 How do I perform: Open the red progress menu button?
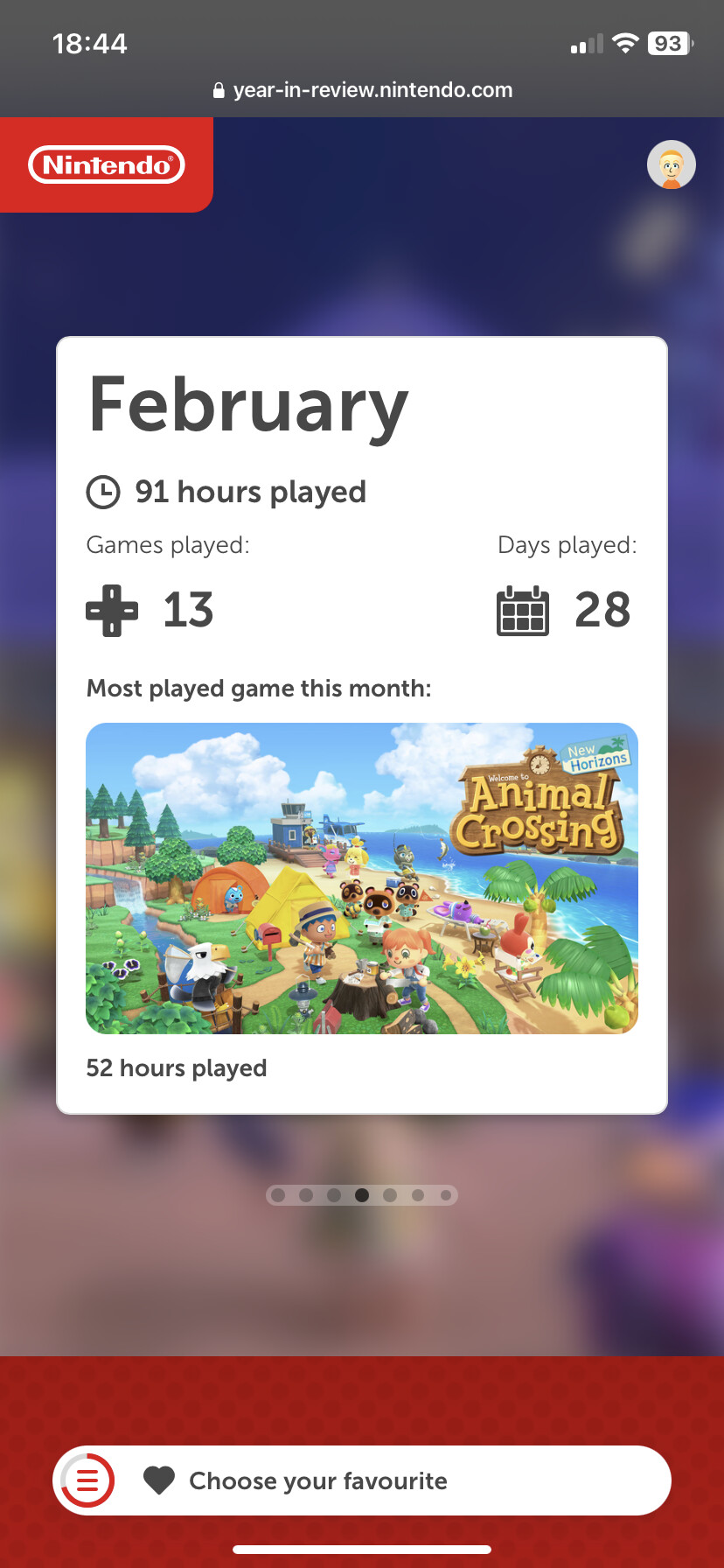click(87, 1480)
